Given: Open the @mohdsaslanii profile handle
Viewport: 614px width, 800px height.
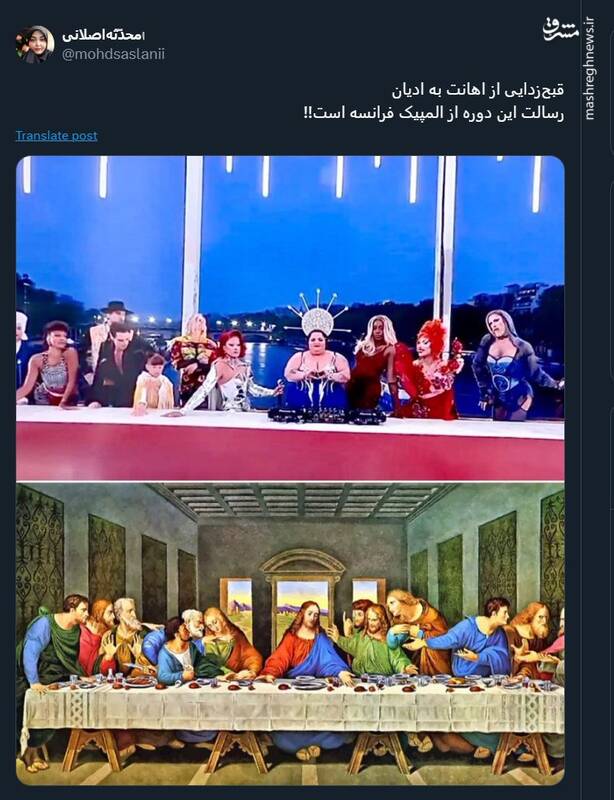Looking at the screenshot, I should [x=113, y=54].
